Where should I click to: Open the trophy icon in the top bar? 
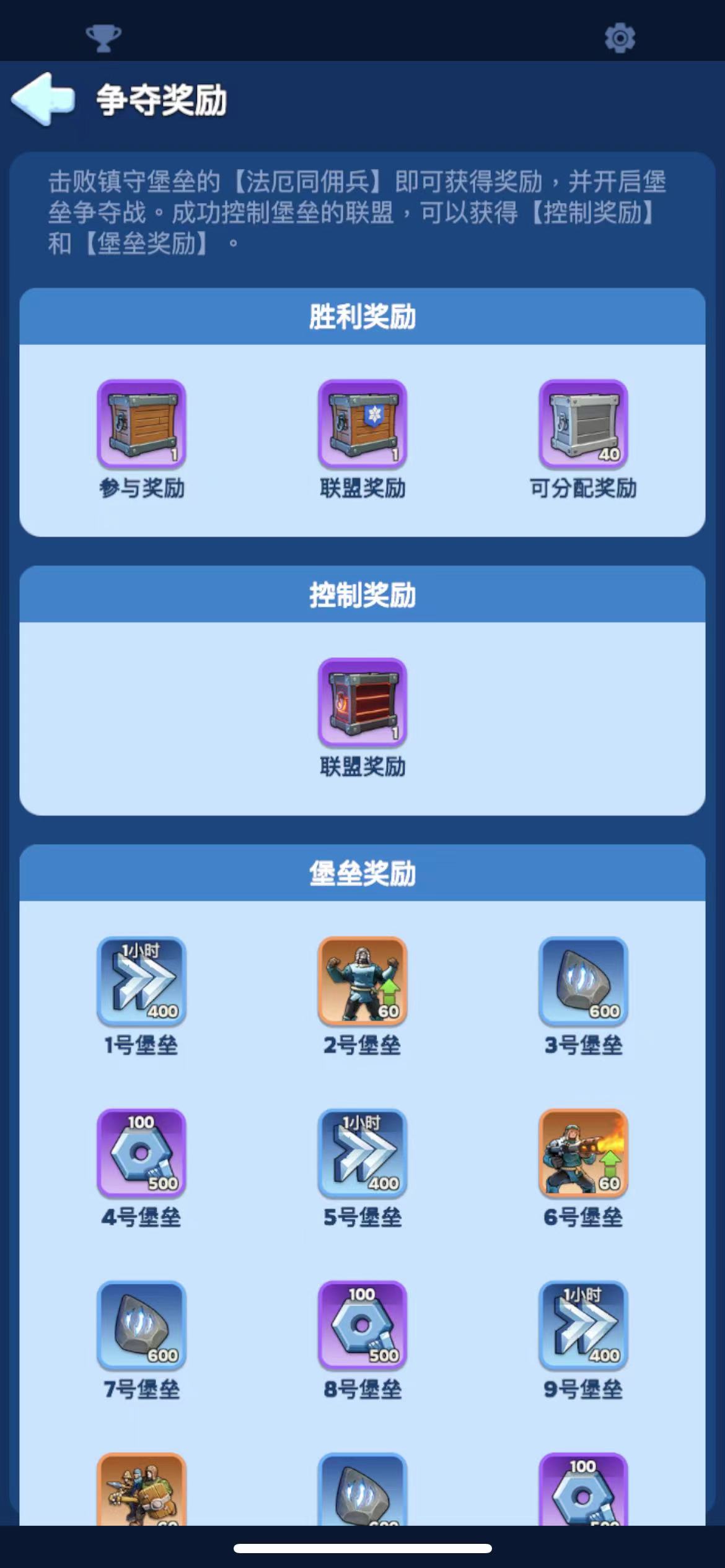coord(103,38)
